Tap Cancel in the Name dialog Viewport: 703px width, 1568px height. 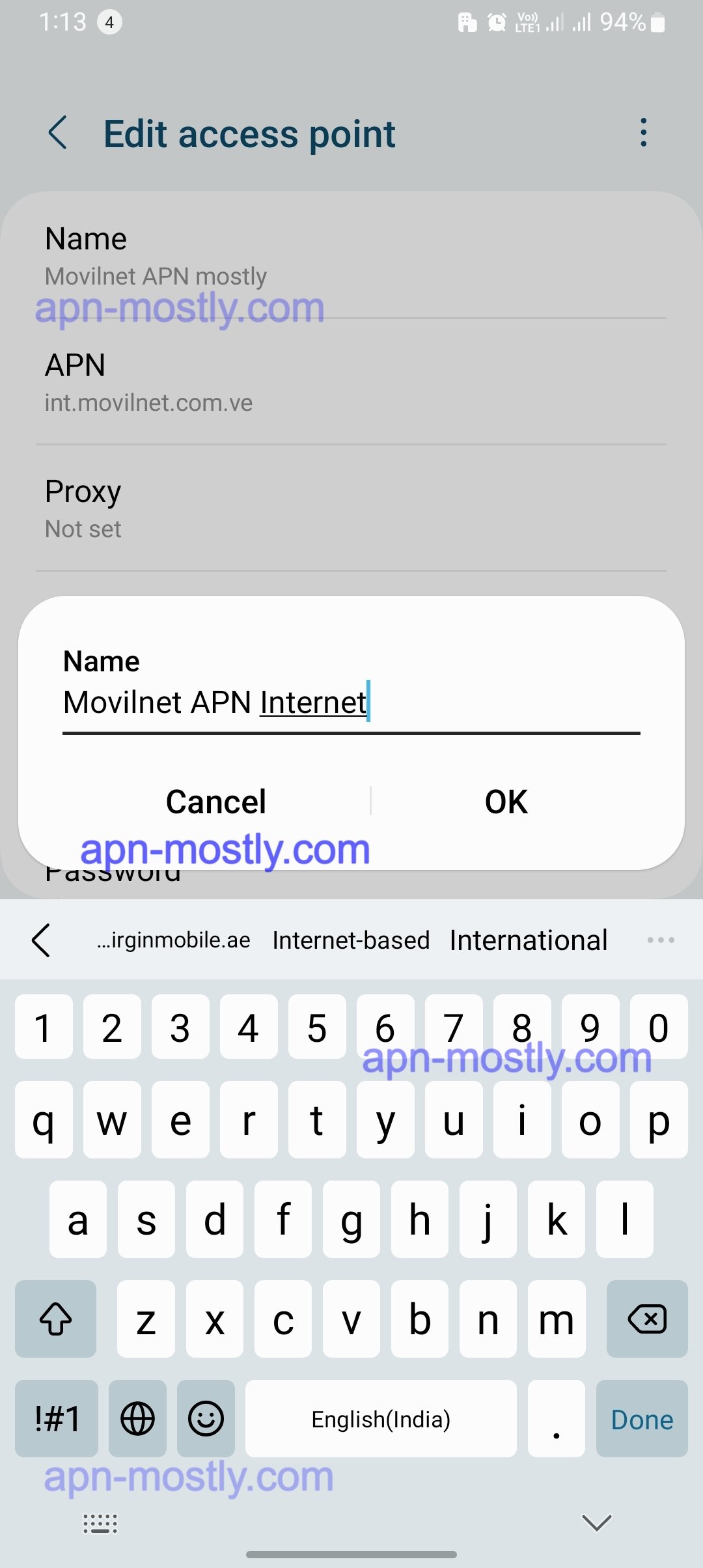(x=215, y=802)
